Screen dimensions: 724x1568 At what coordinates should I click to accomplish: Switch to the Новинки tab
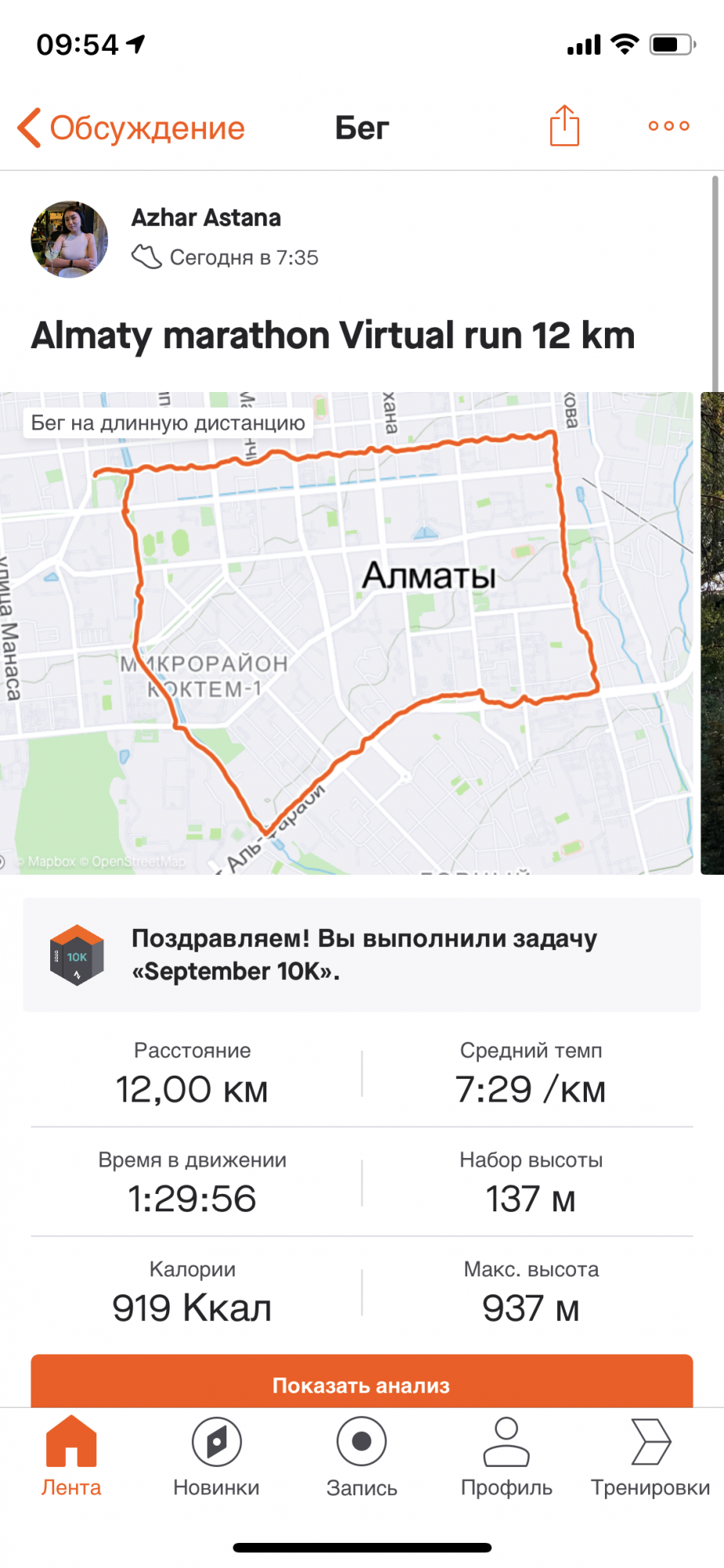[x=216, y=1457]
